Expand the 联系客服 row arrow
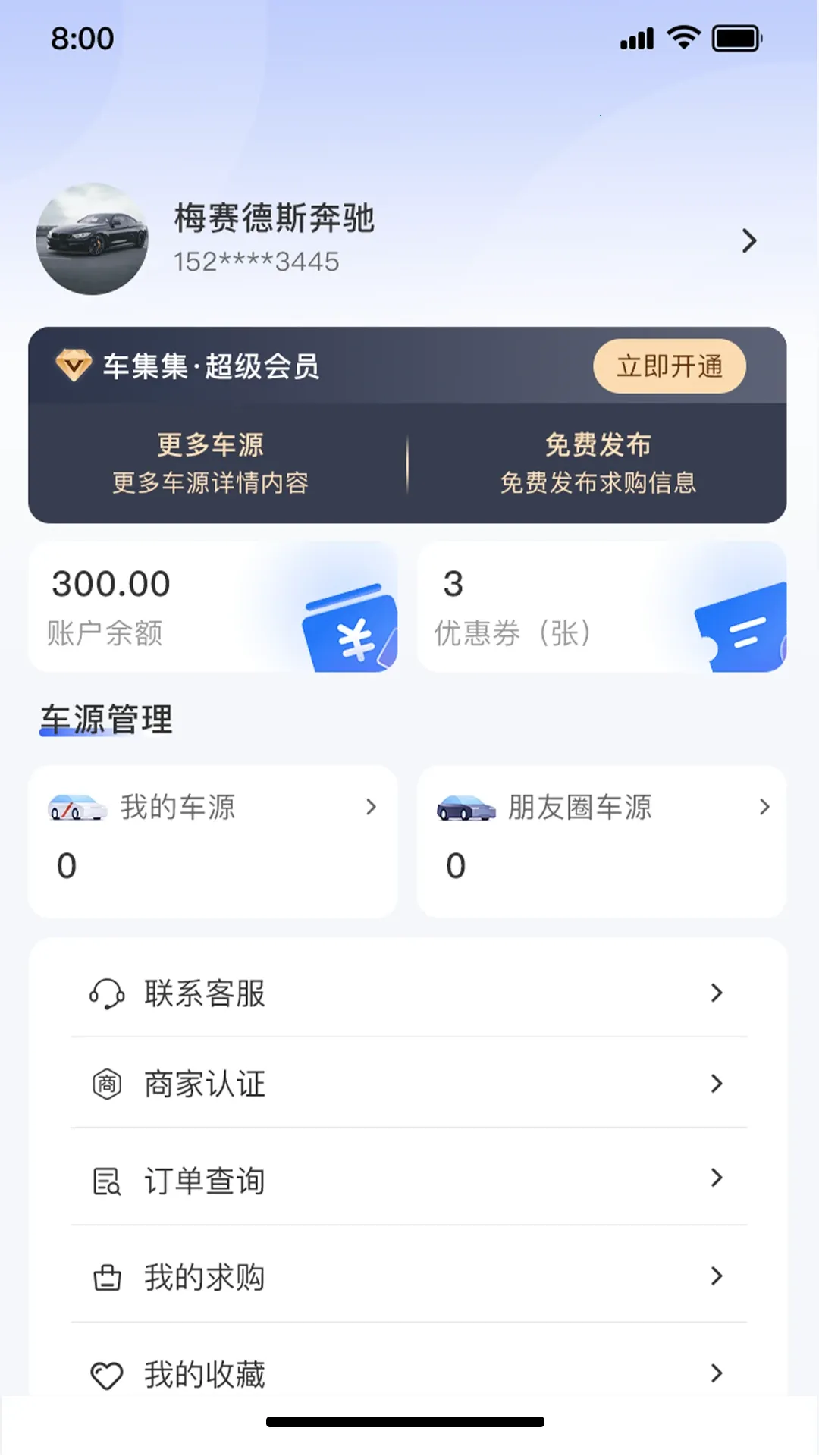Image resolution: width=819 pixels, height=1456 pixels. pos(716,992)
